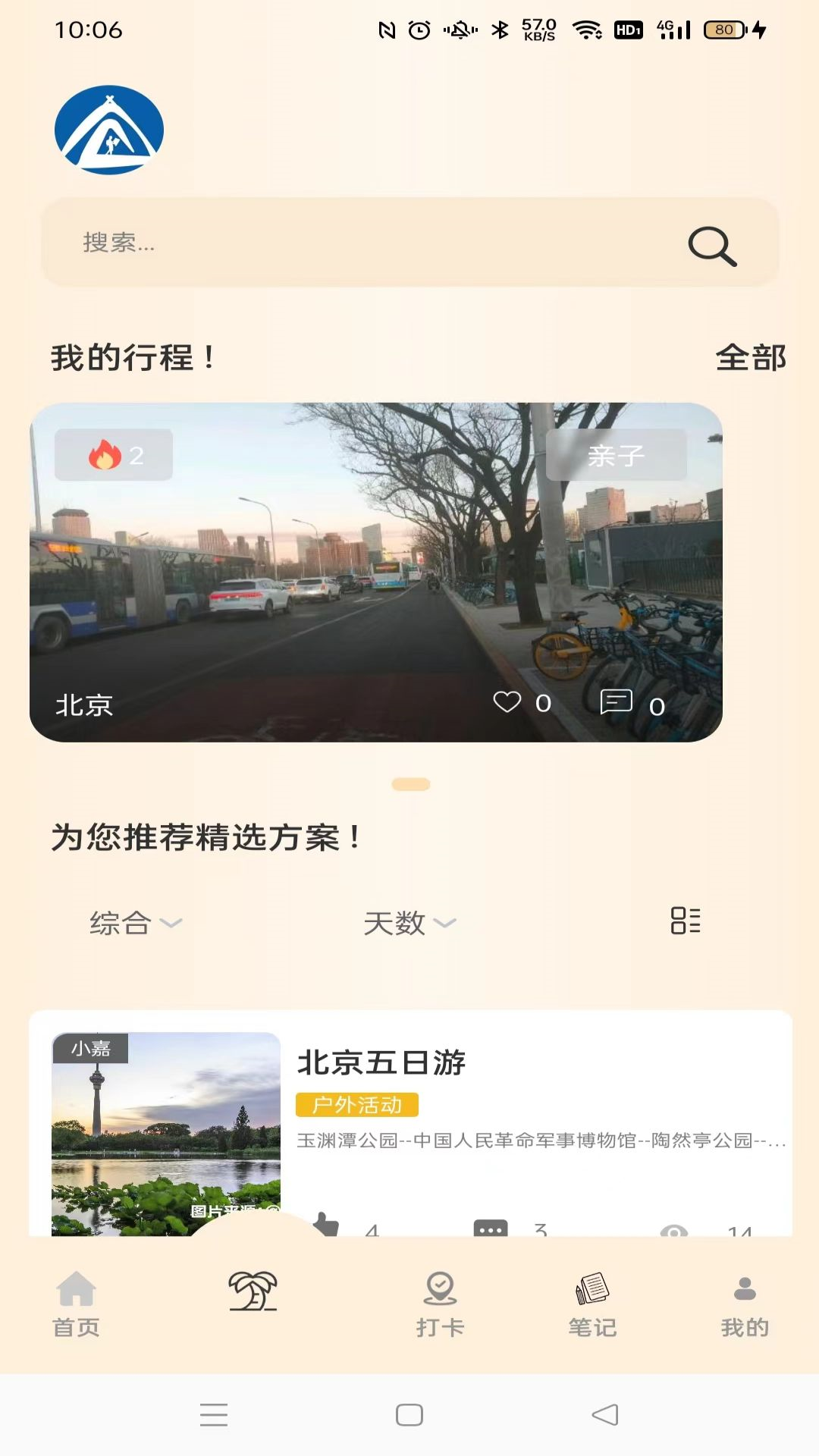Tap the flame popularity icon on the trip card
The height and width of the screenshot is (1456, 819).
pyautogui.click(x=107, y=455)
